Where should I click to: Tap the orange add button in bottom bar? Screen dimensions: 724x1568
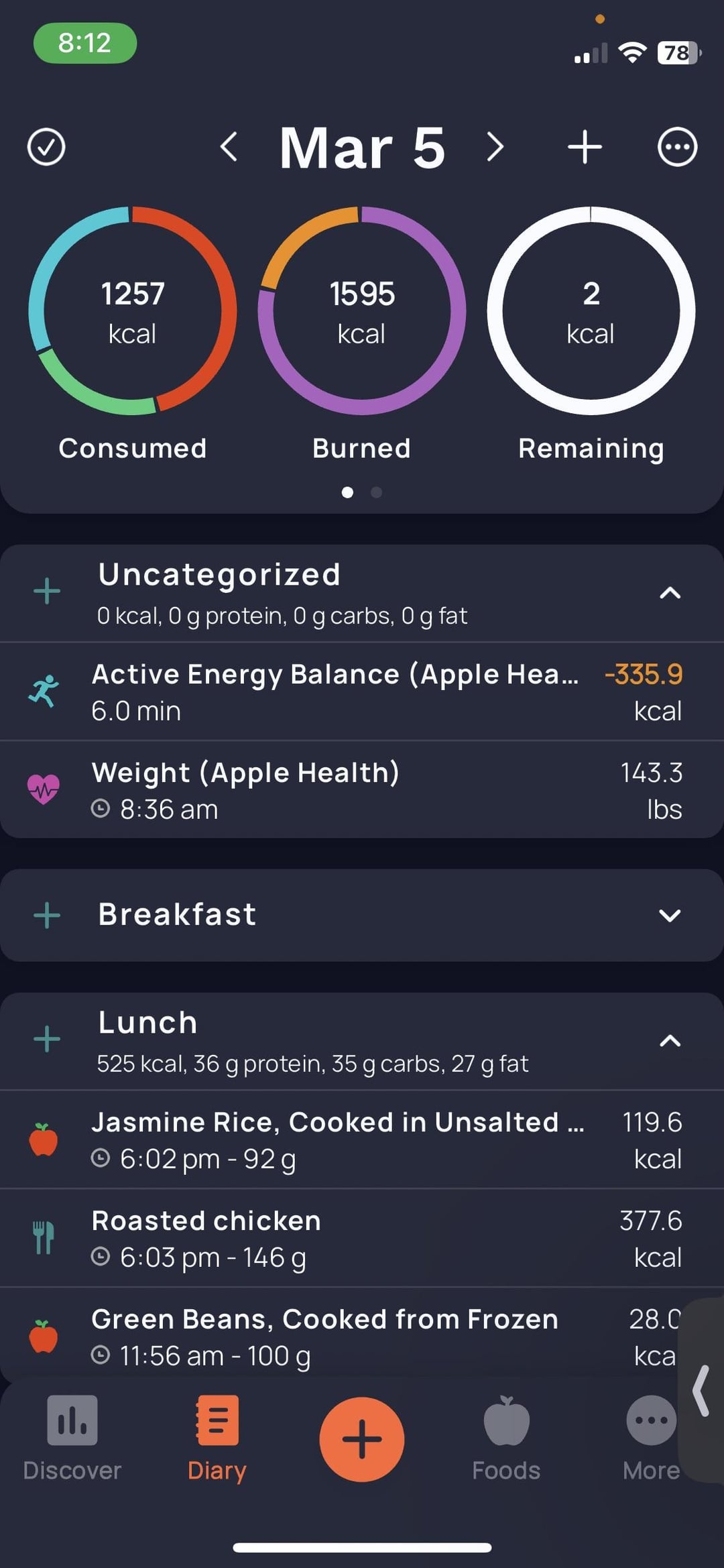(362, 1439)
